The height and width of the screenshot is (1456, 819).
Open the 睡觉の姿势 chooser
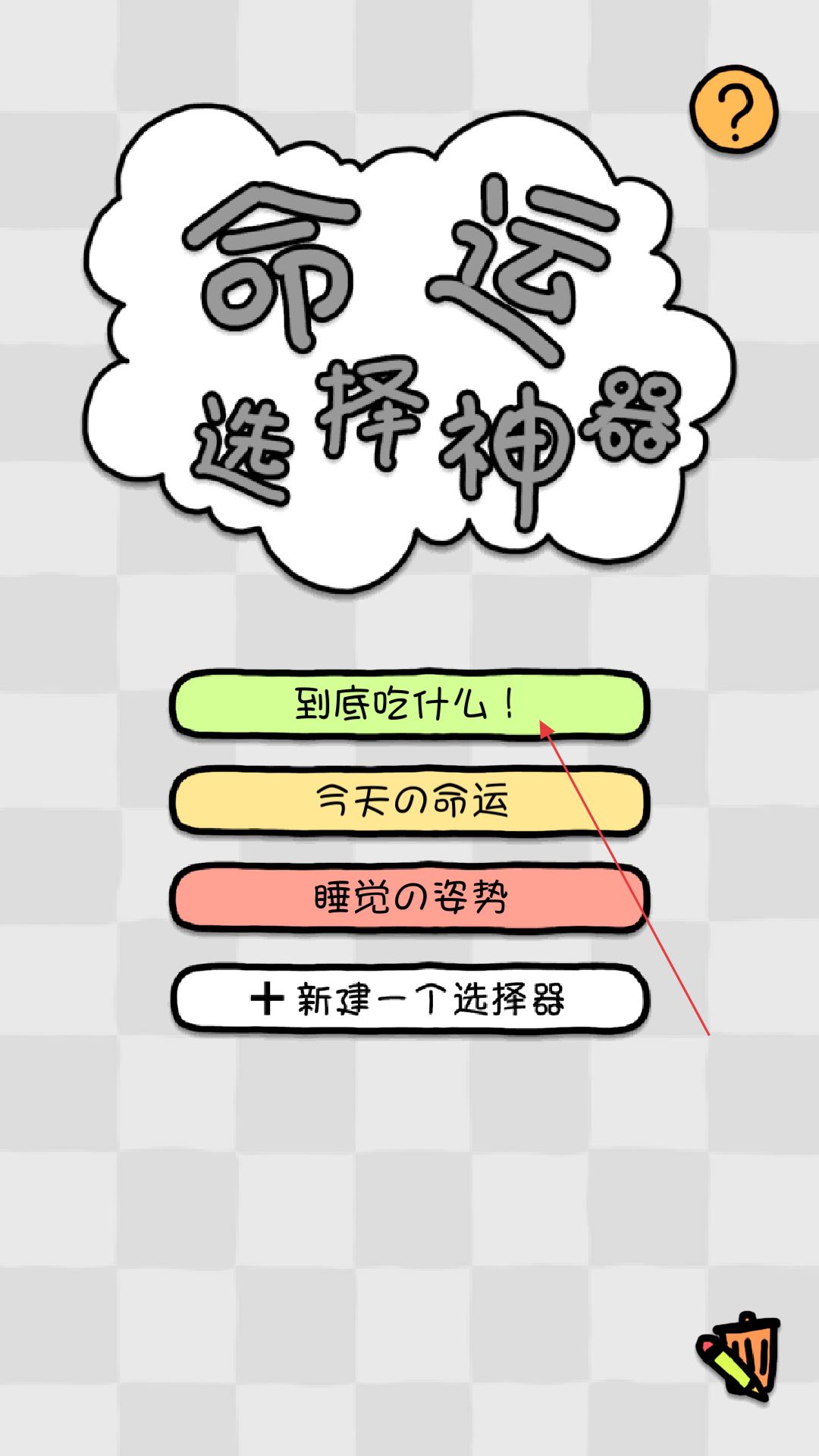coord(409,898)
